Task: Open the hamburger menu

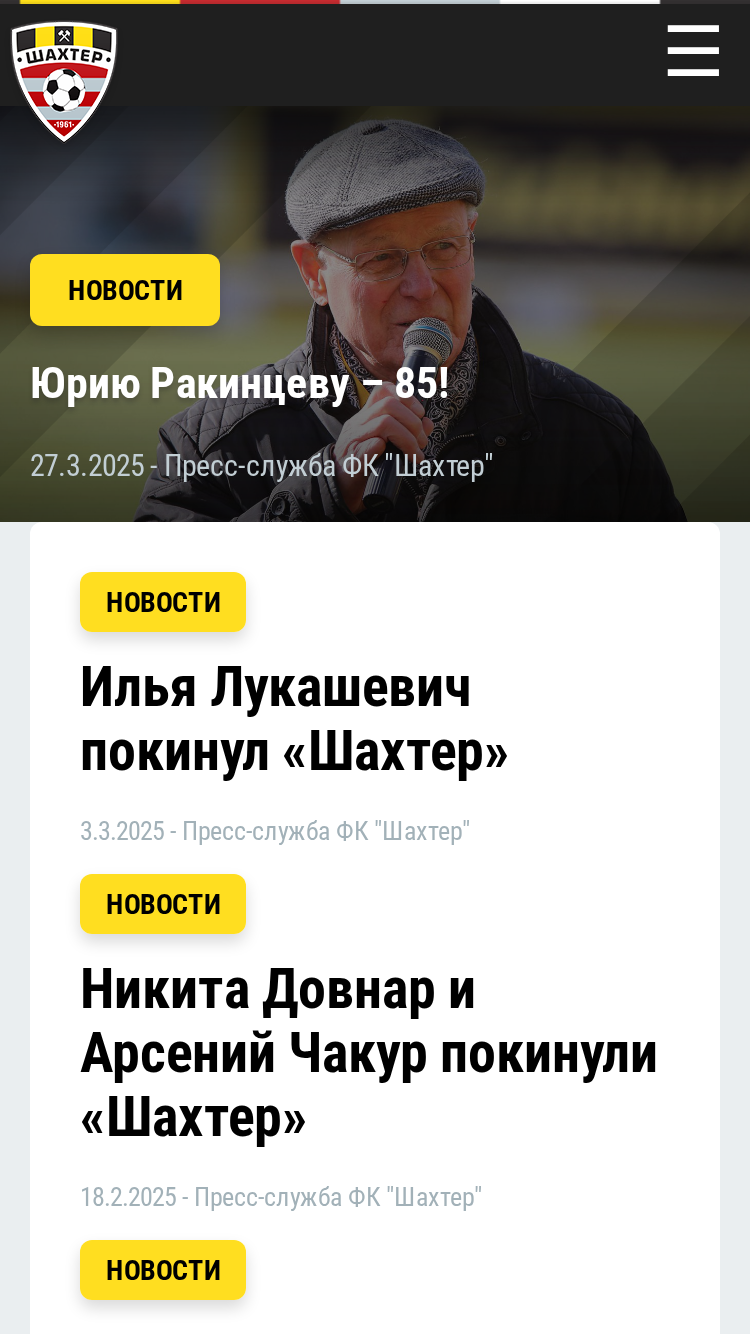Action: tap(693, 51)
